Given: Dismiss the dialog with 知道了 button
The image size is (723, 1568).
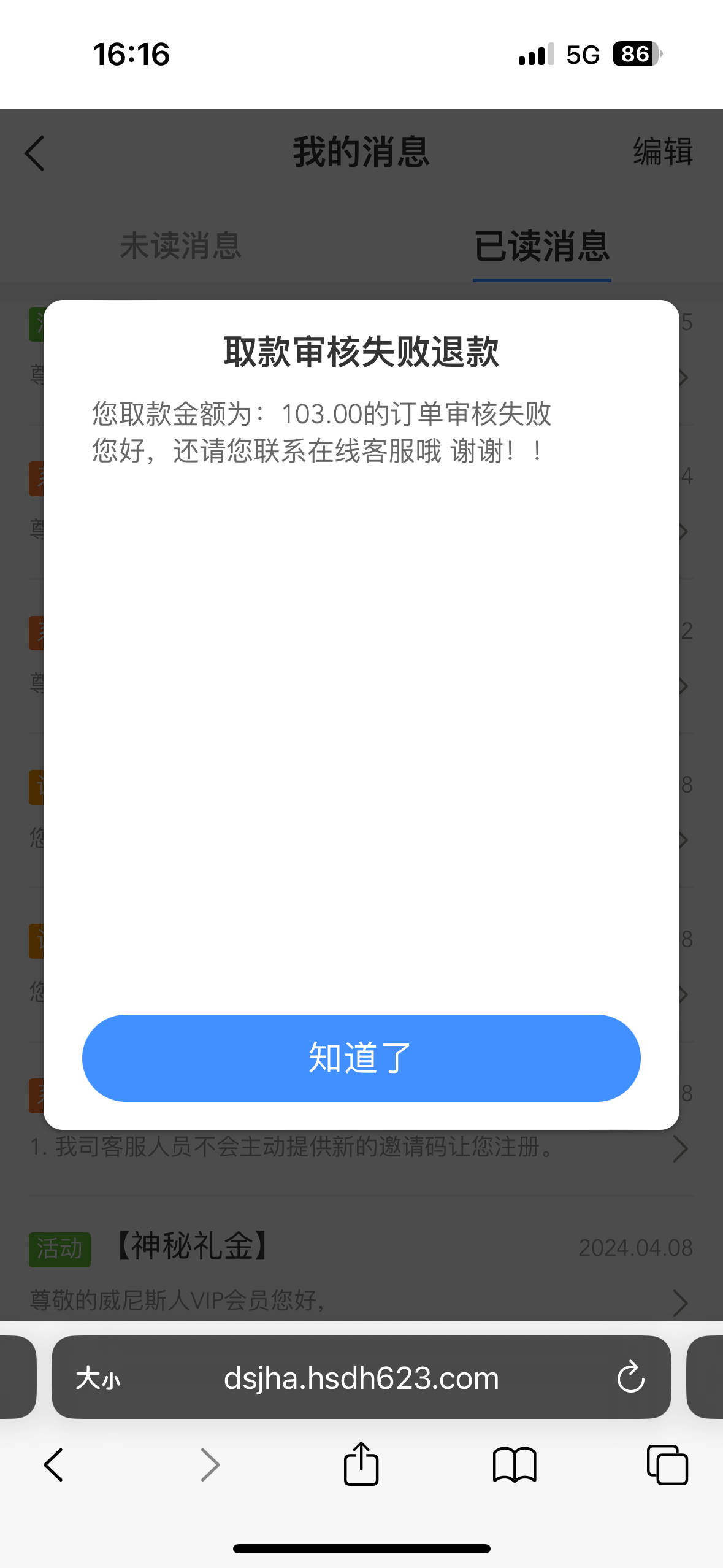Looking at the screenshot, I should (x=362, y=1058).
